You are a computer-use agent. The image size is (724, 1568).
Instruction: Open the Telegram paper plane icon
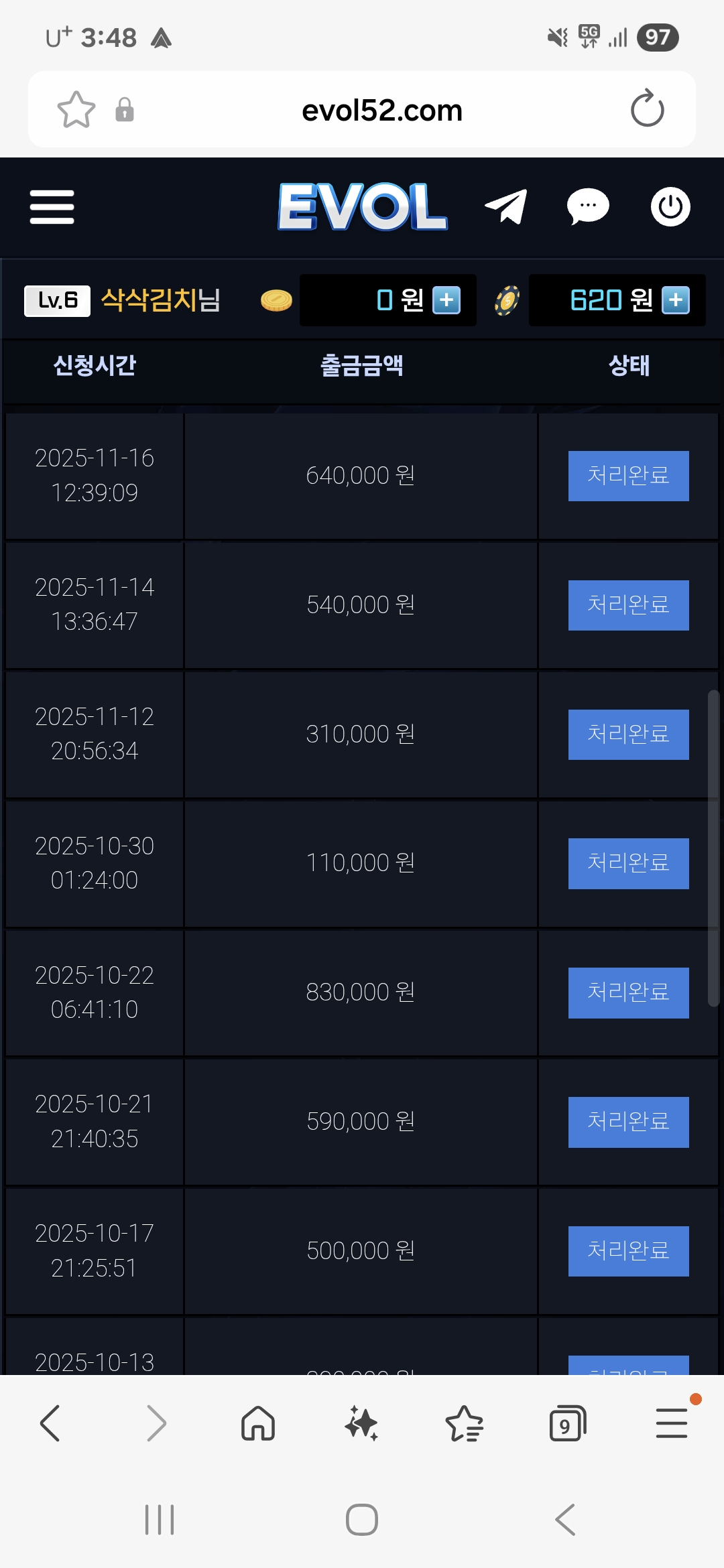coord(506,206)
